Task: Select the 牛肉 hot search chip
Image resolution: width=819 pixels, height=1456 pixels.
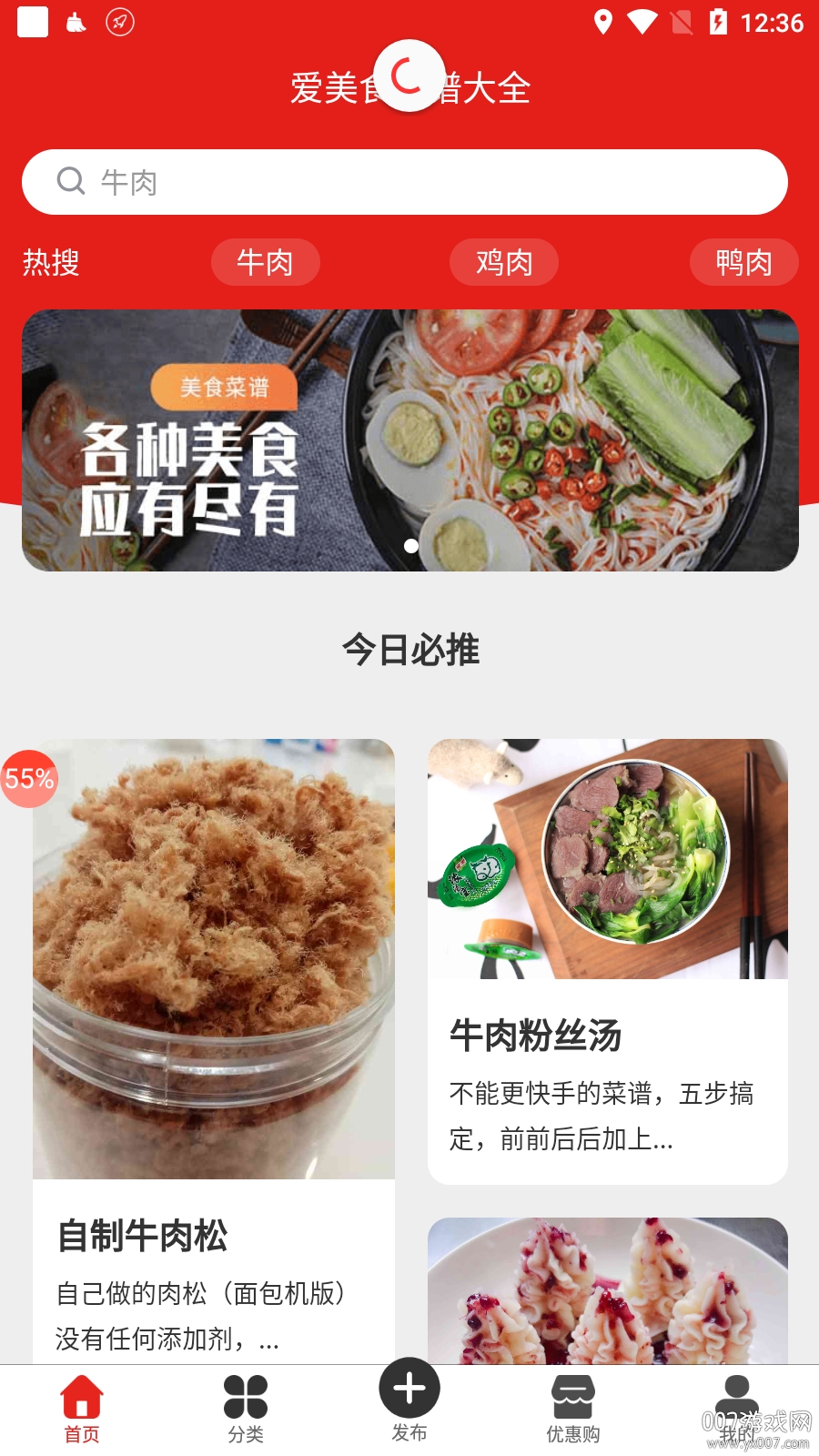Action: point(265,262)
